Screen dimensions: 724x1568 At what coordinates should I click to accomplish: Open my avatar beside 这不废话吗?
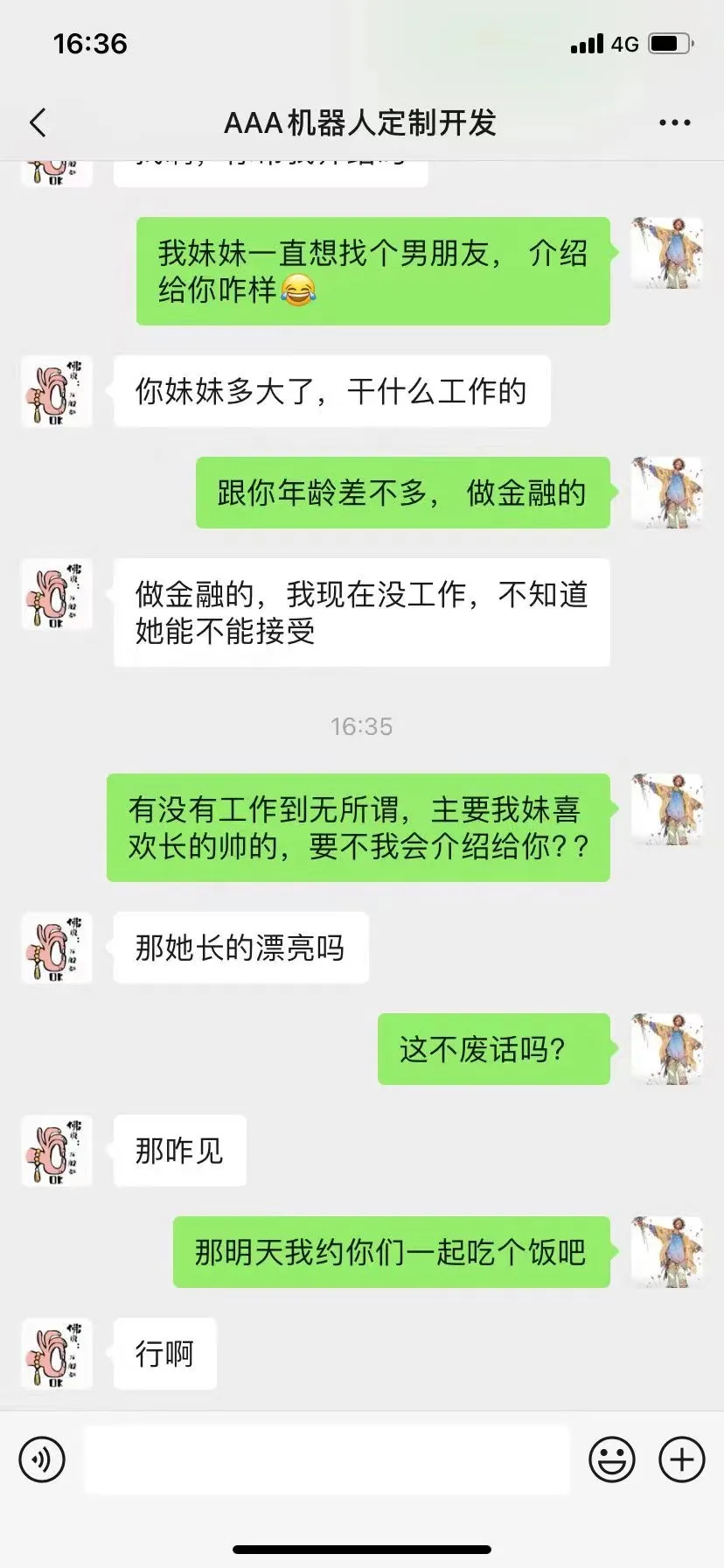pos(667,1049)
